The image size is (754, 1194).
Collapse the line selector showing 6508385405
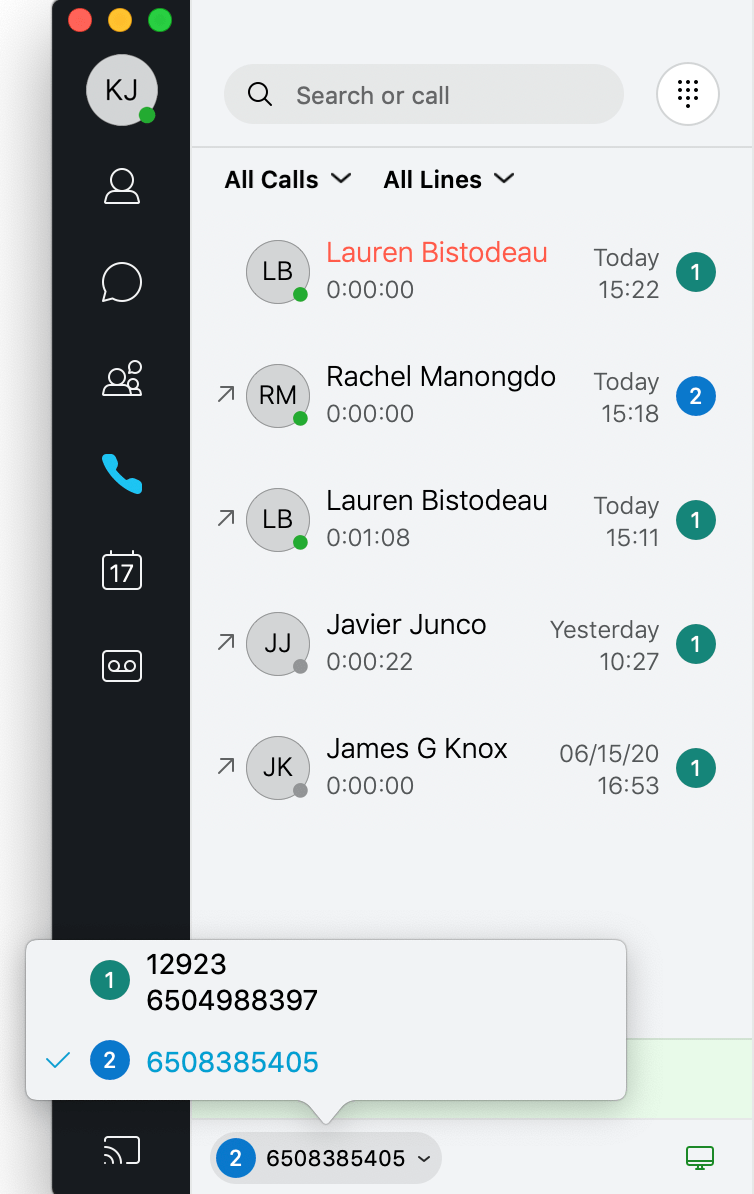pos(326,1158)
